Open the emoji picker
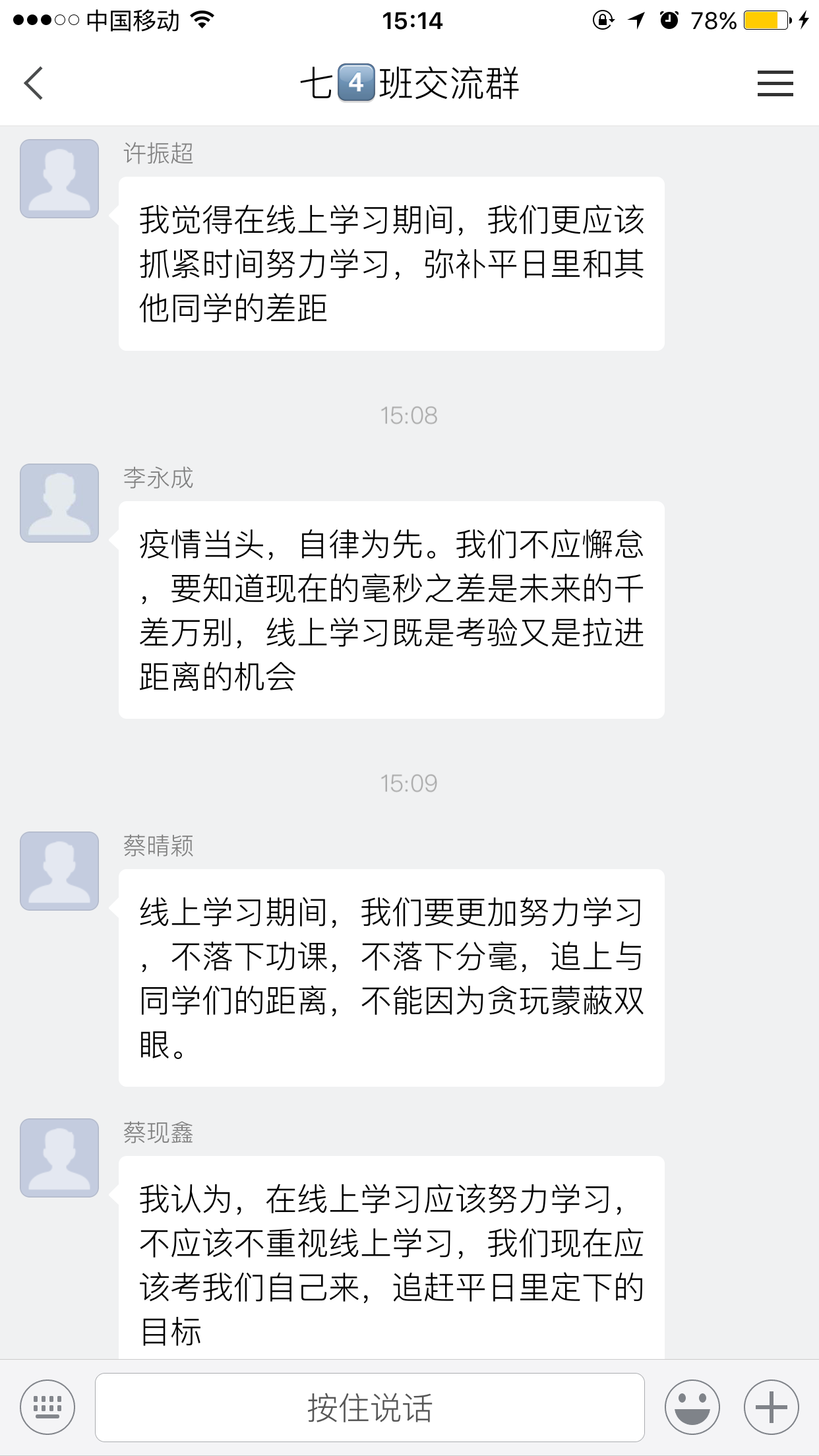The image size is (819, 1456). point(692,1407)
